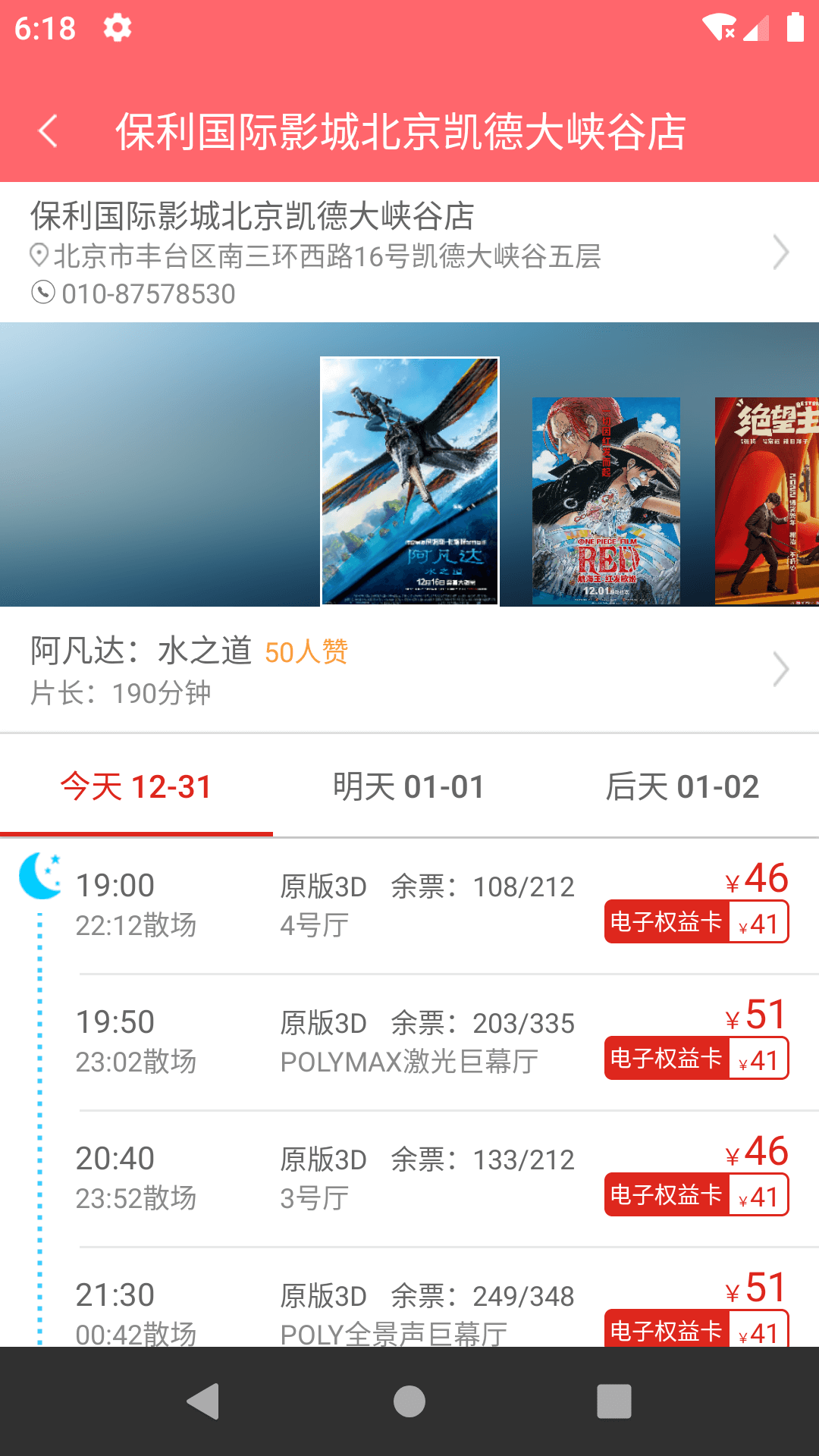Tap the phone icon beside 010-87578530
The width and height of the screenshot is (819, 1456).
(x=42, y=293)
